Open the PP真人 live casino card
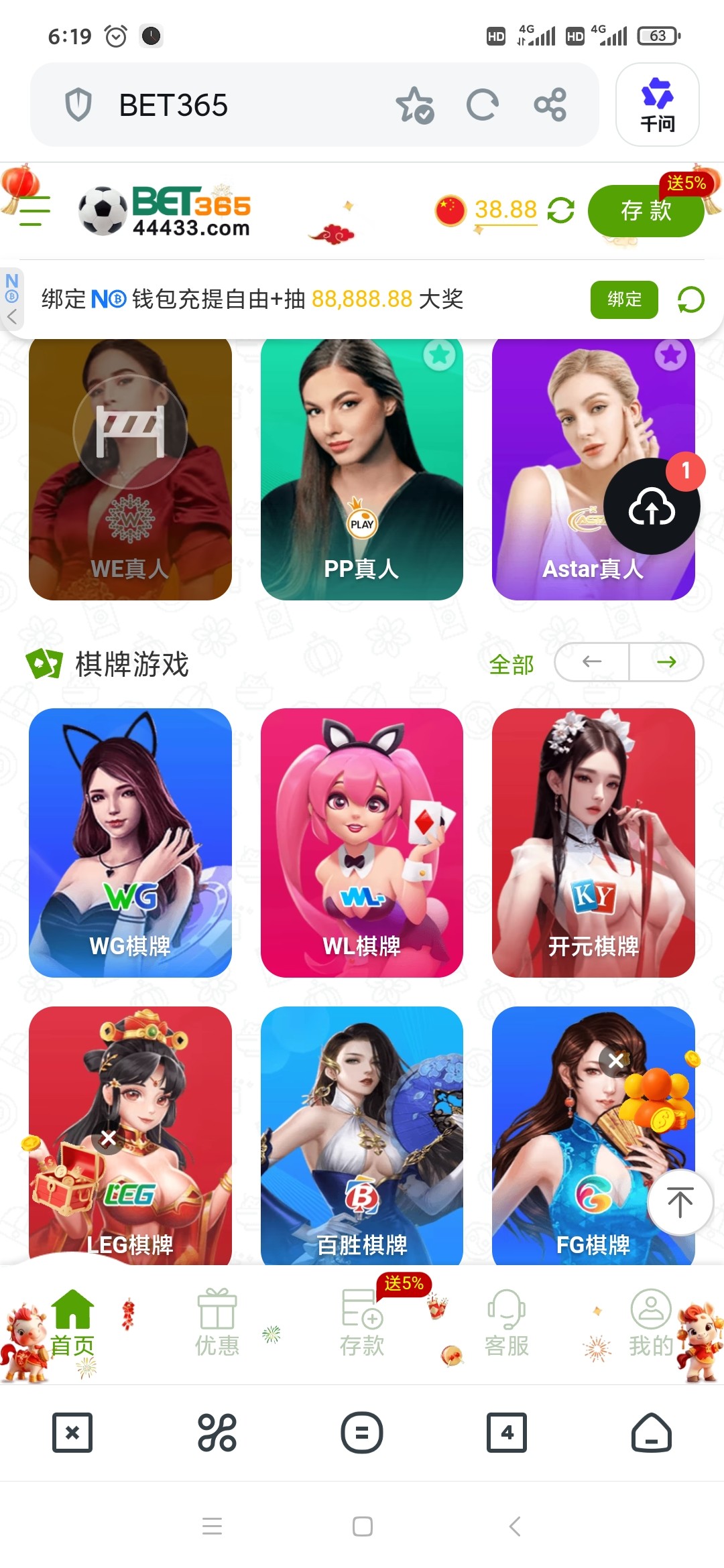This screenshot has height=1568, width=724. tap(361, 469)
